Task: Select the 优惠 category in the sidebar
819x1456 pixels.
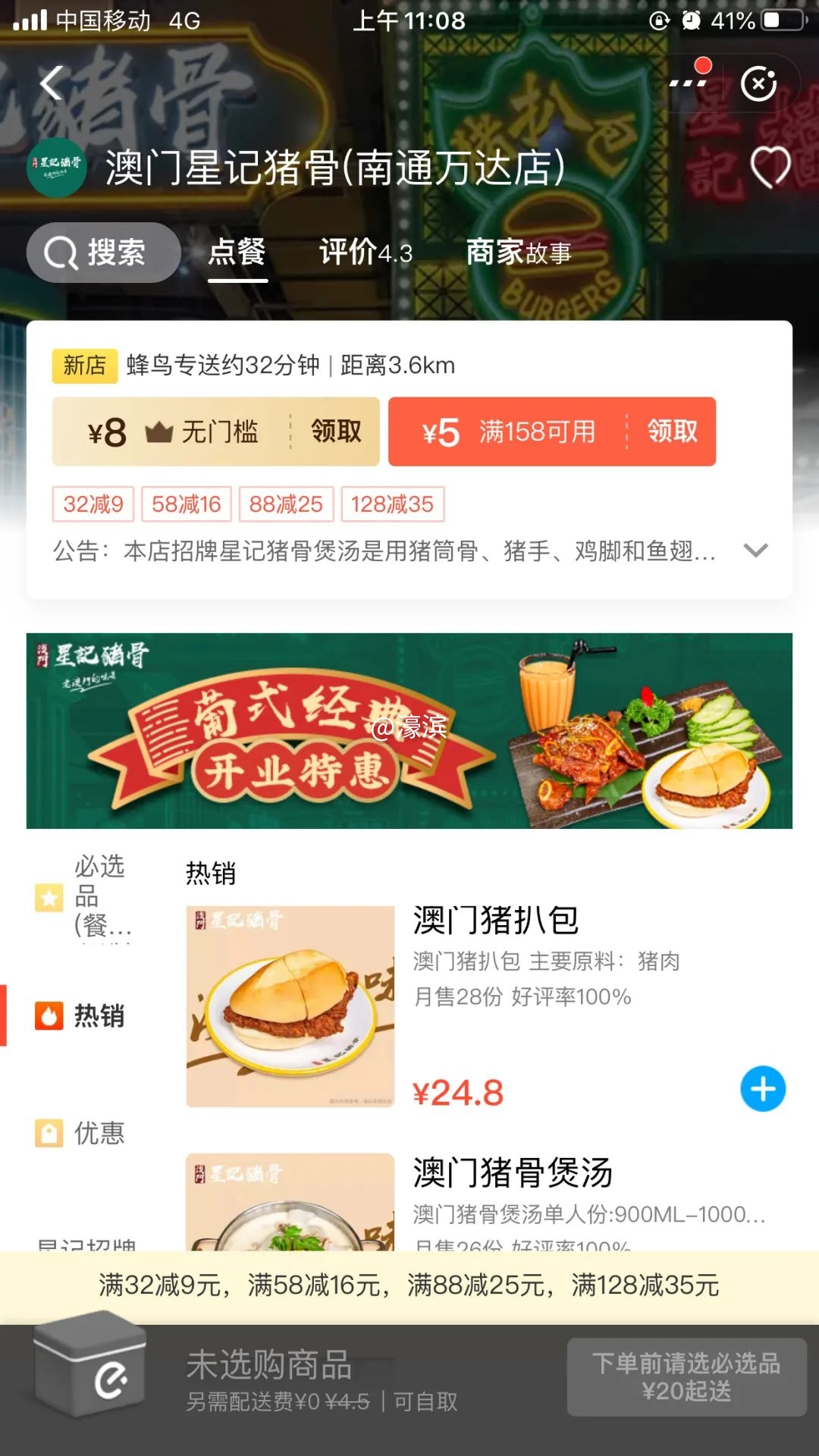Action: 83,1133
